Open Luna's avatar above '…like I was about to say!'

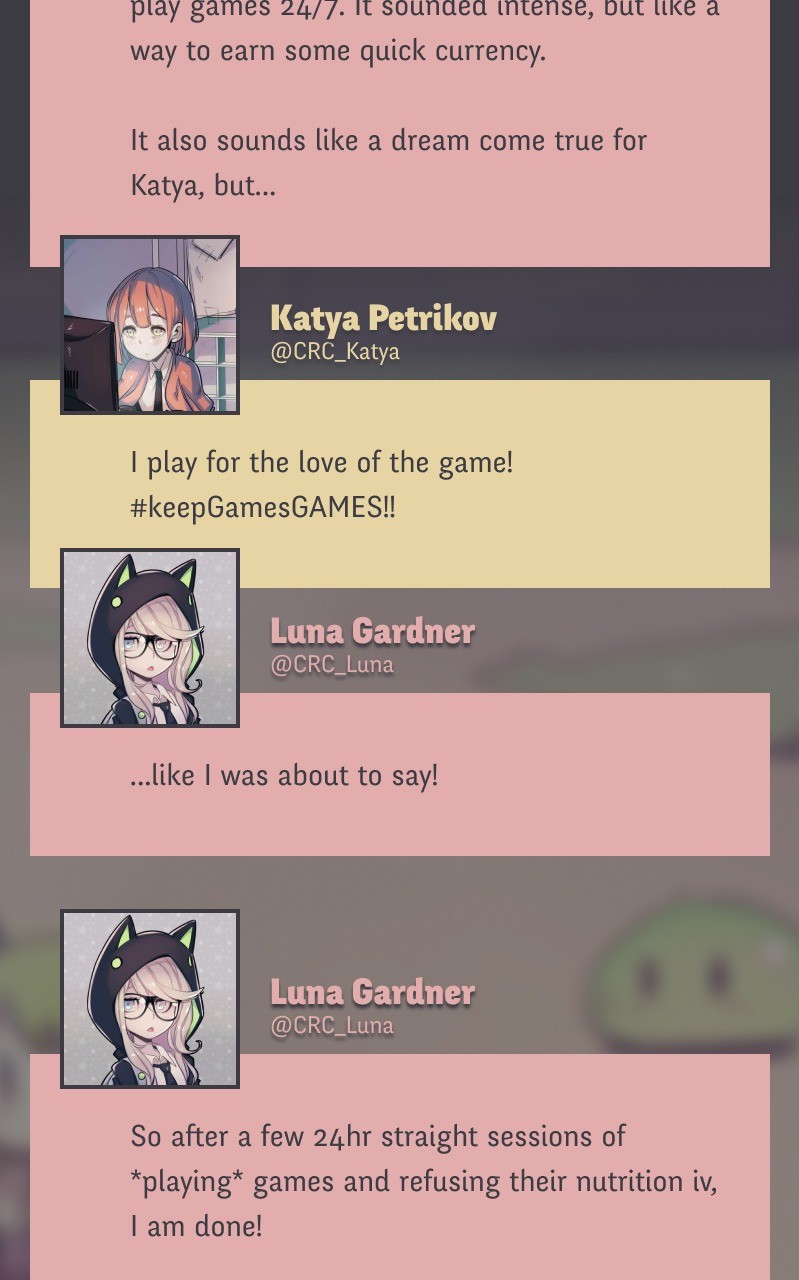point(150,638)
